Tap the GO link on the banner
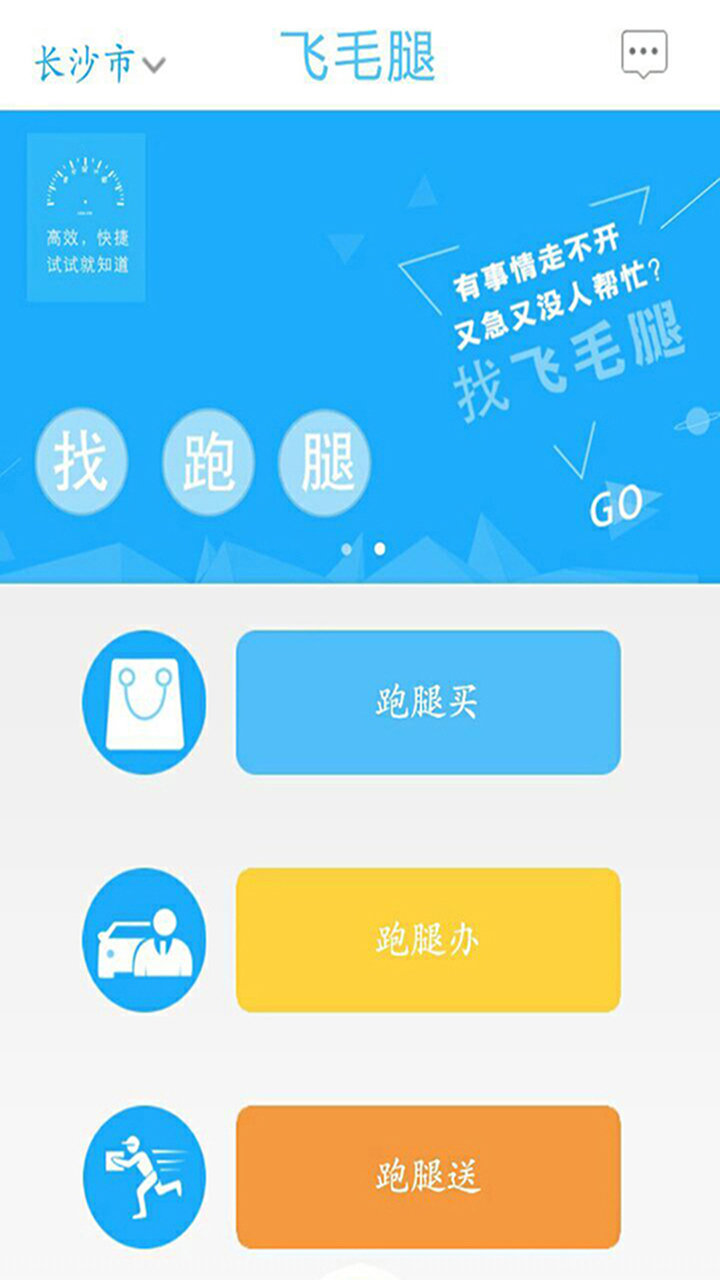720x1280 pixels. click(x=617, y=505)
